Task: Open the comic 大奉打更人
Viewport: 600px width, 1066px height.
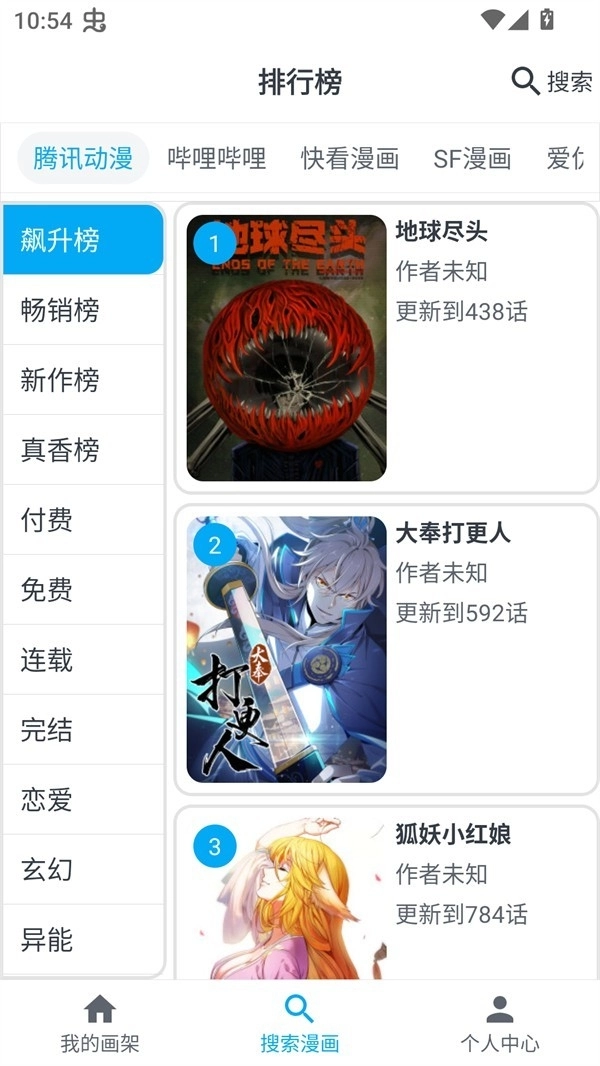Action: [x=386, y=649]
